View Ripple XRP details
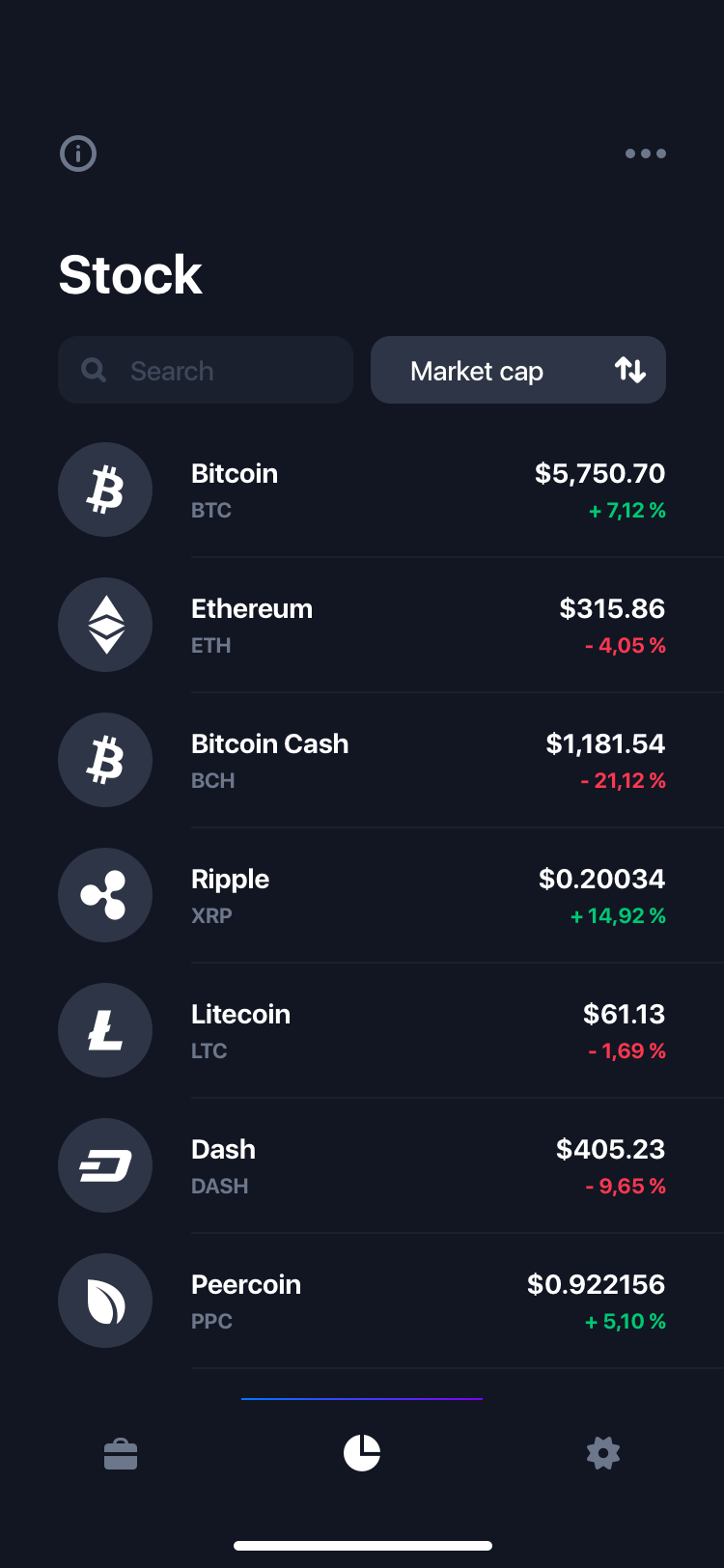This screenshot has width=724, height=1568. point(362,895)
